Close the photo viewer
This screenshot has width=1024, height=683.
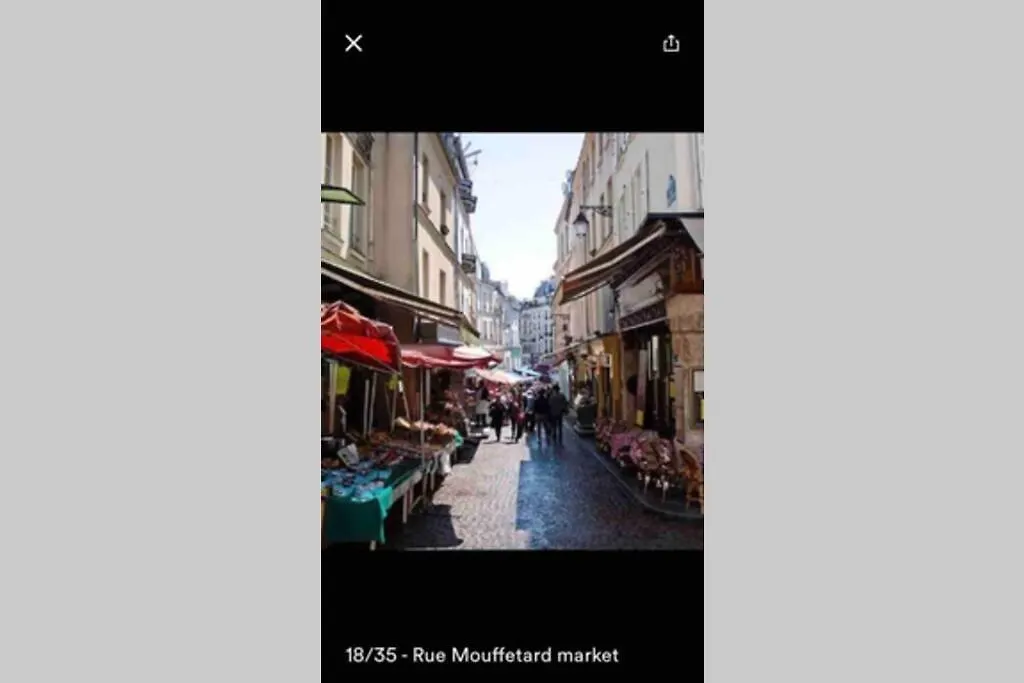(x=353, y=43)
